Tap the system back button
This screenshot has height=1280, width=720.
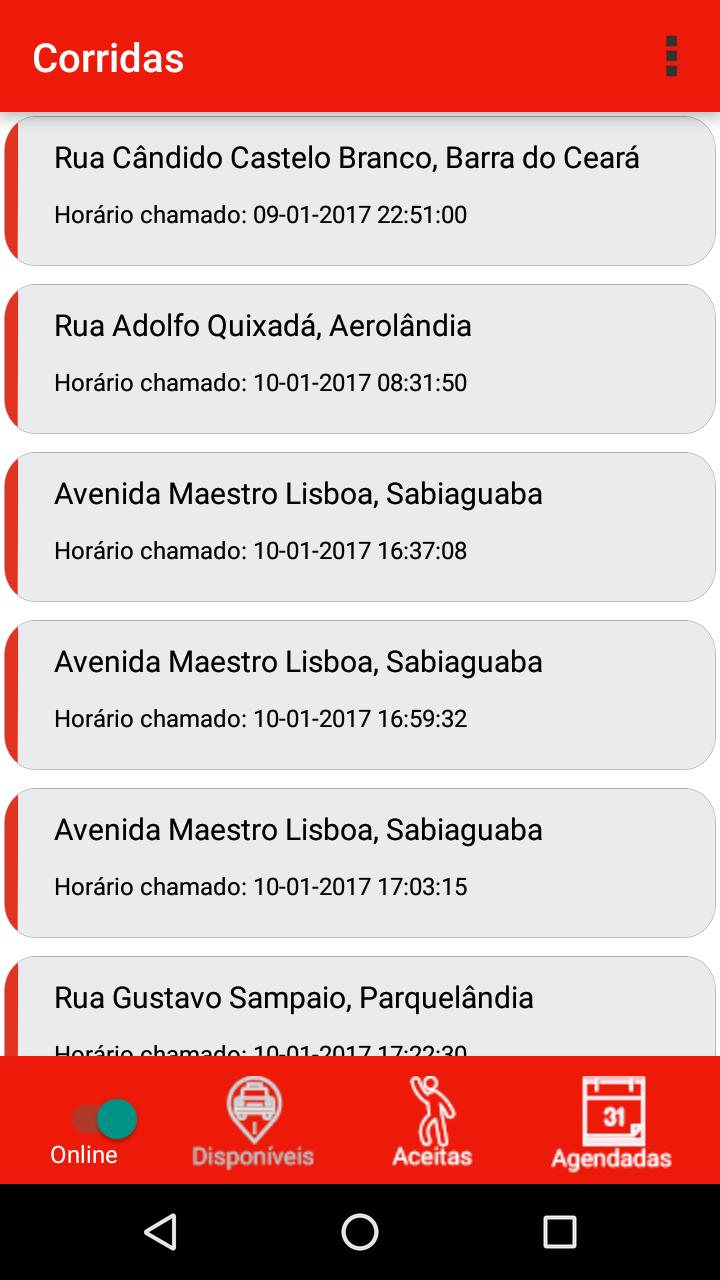click(x=160, y=1232)
